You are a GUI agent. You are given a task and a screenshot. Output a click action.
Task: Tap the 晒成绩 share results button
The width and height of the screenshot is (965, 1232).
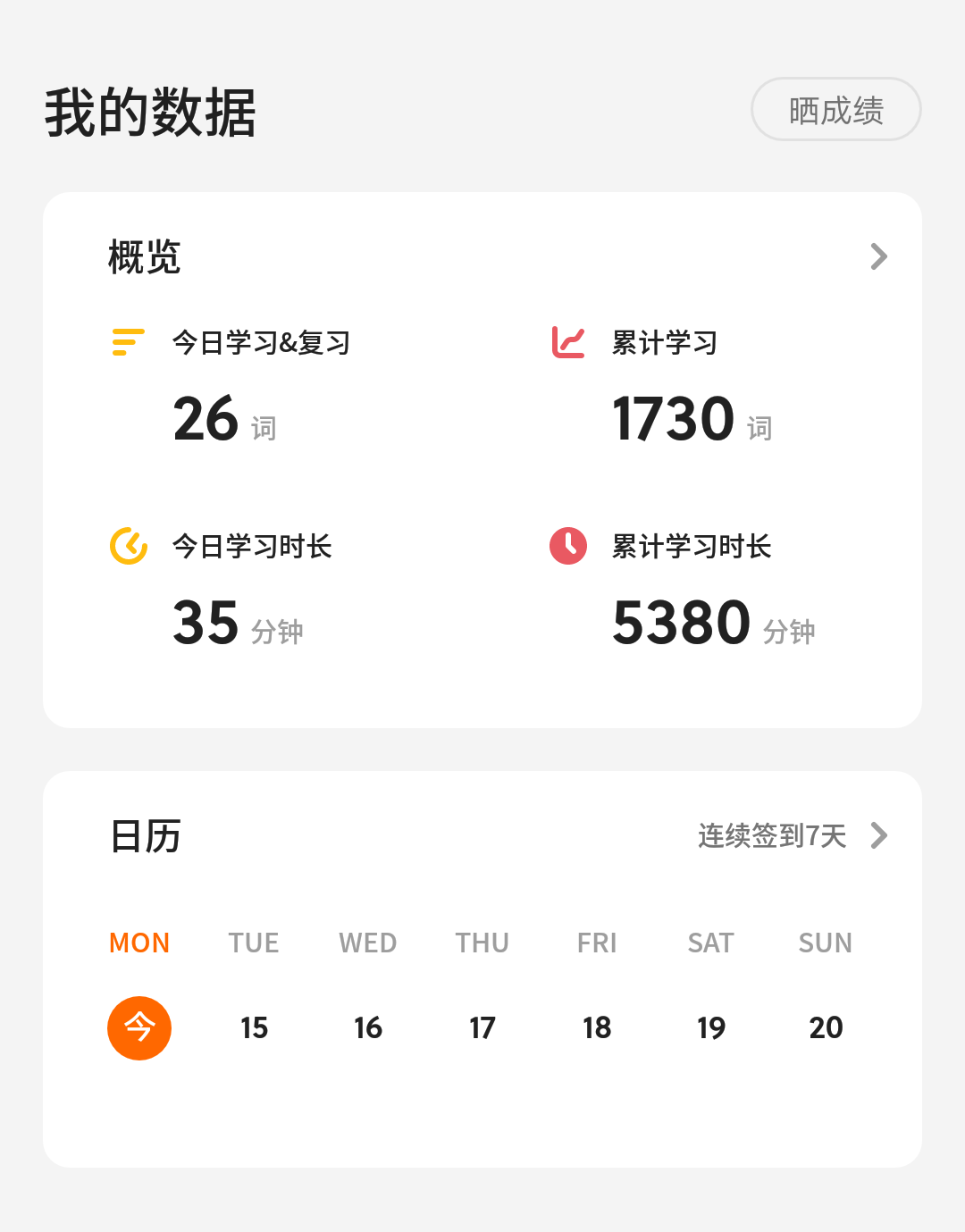click(835, 110)
